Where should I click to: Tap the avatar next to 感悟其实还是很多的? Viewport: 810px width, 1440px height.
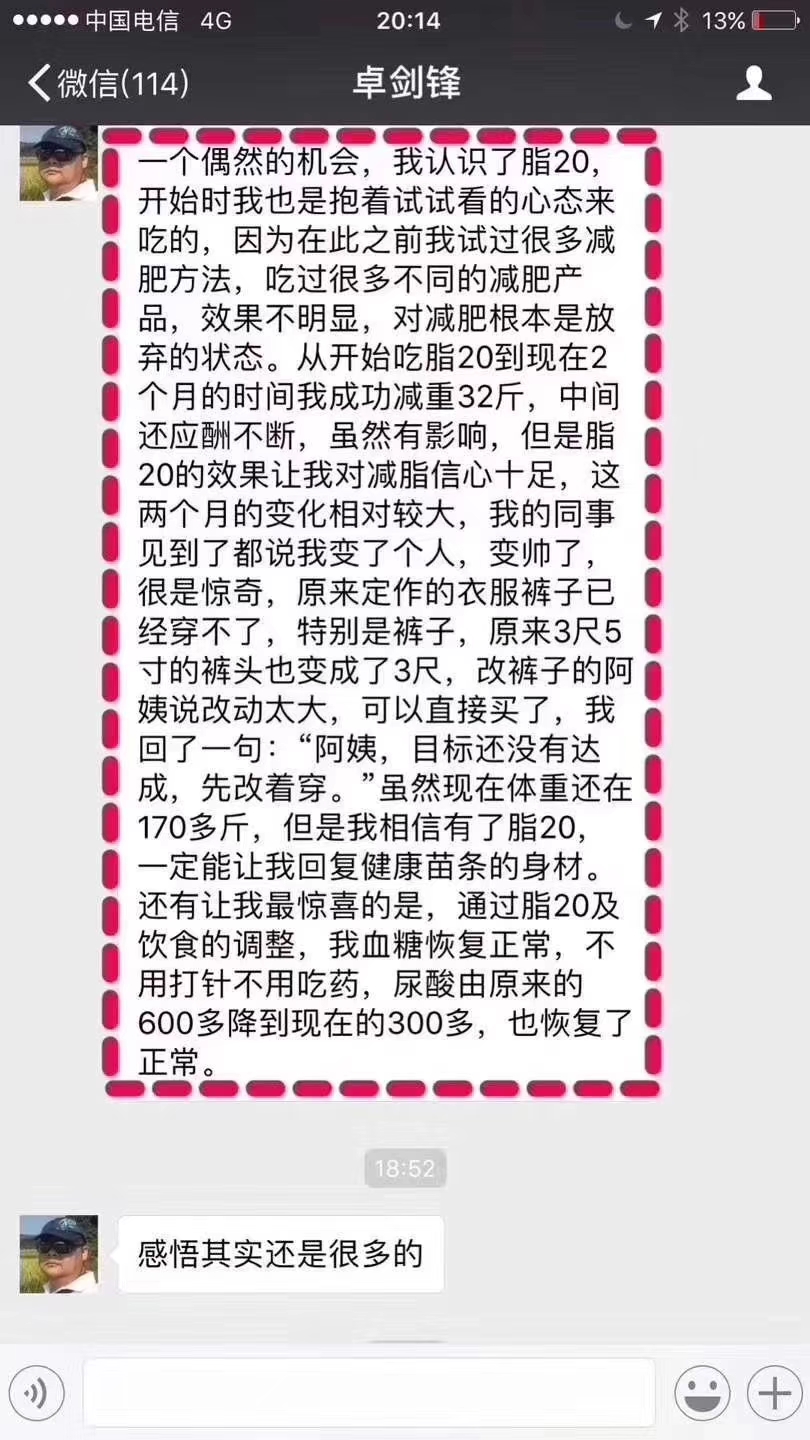pyautogui.click(x=58, y=1254)
